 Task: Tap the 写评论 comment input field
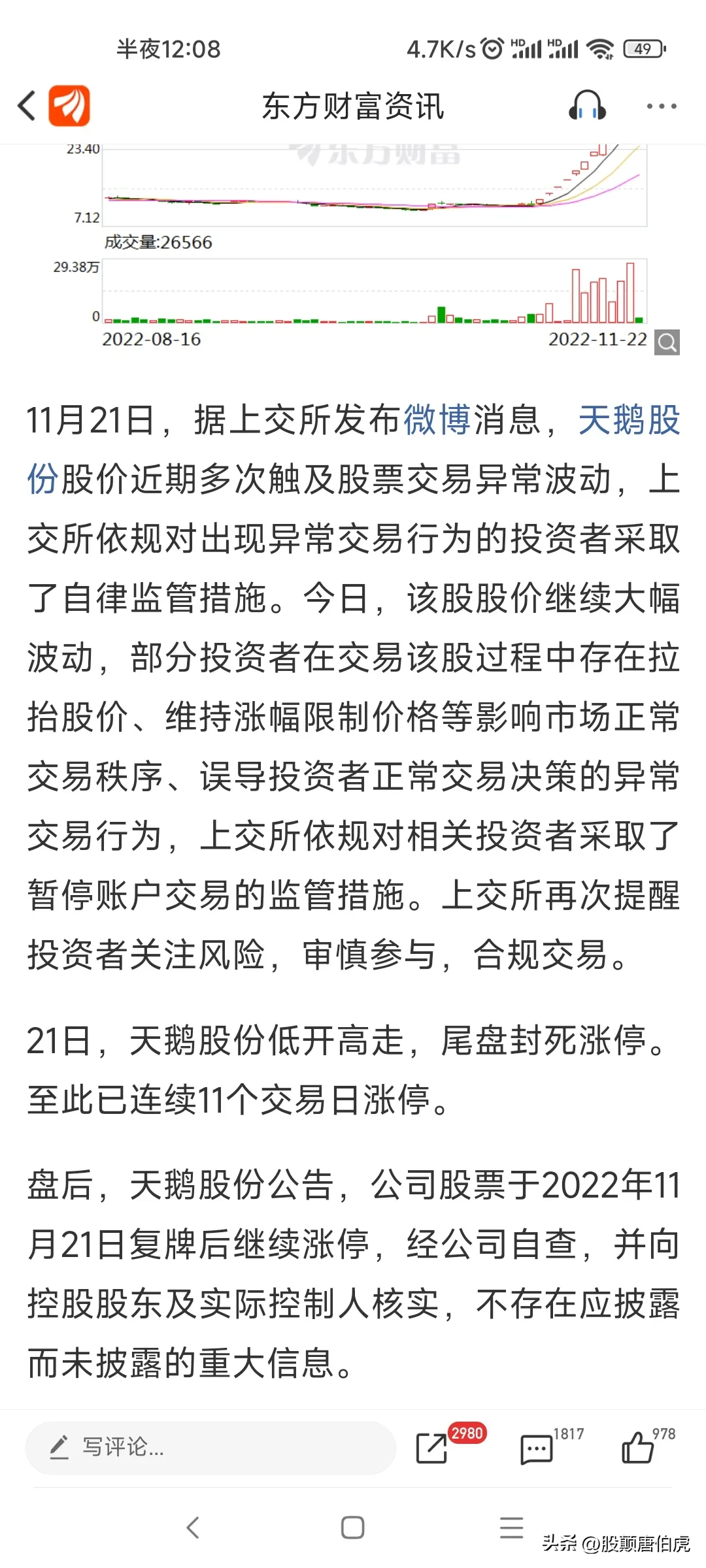(209, 1448)
